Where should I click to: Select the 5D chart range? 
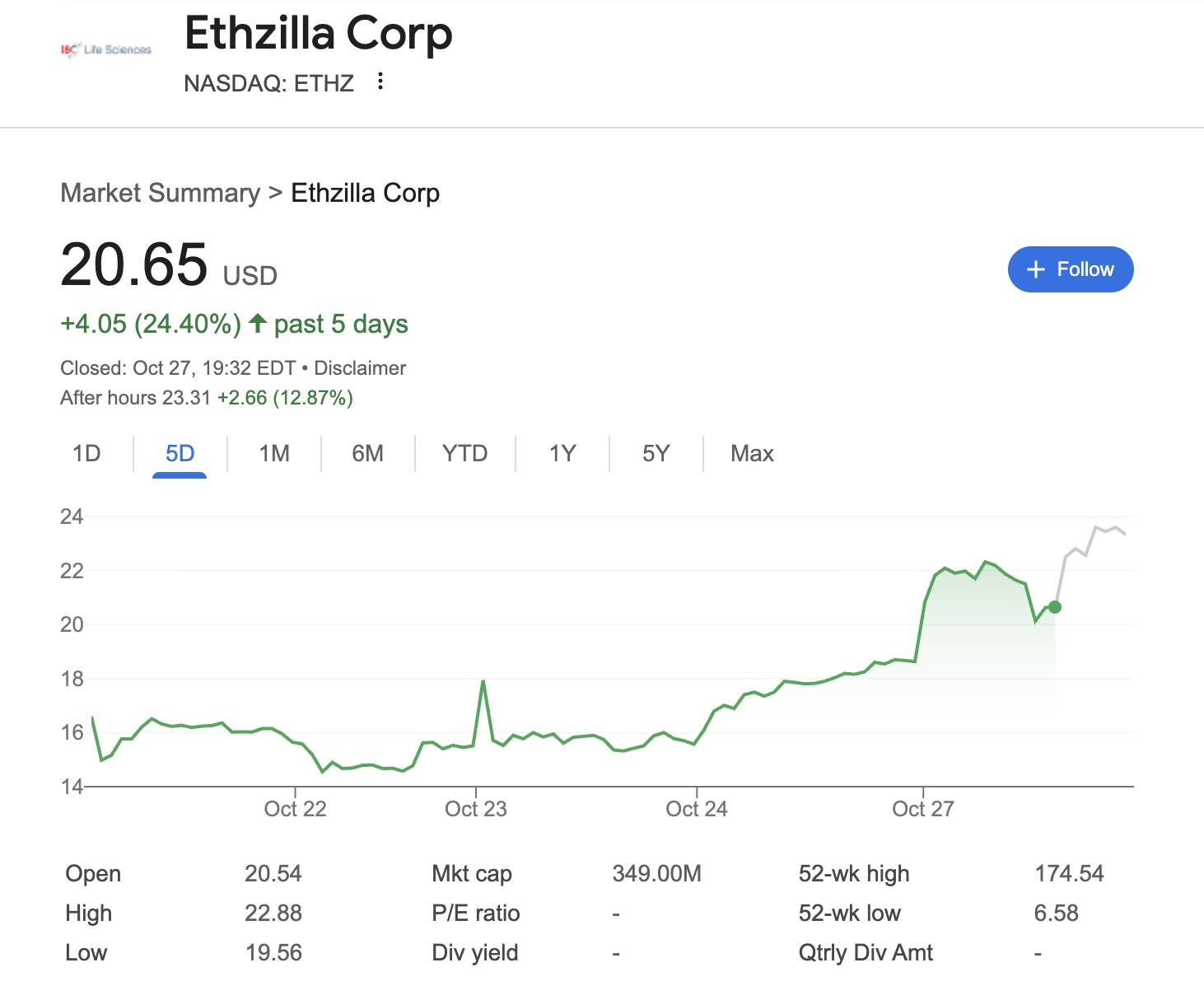[x=180, y=454]
